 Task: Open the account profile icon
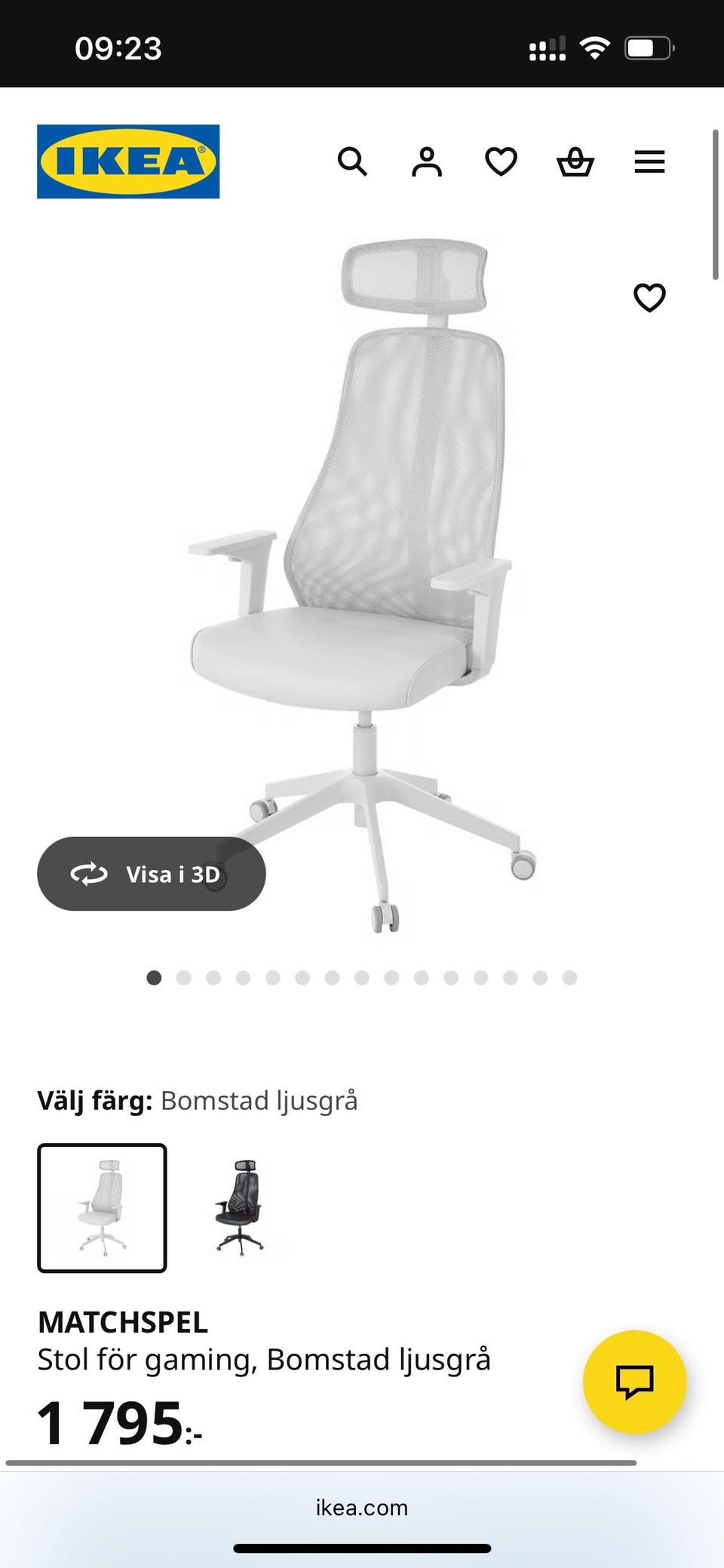pos(427,161)
